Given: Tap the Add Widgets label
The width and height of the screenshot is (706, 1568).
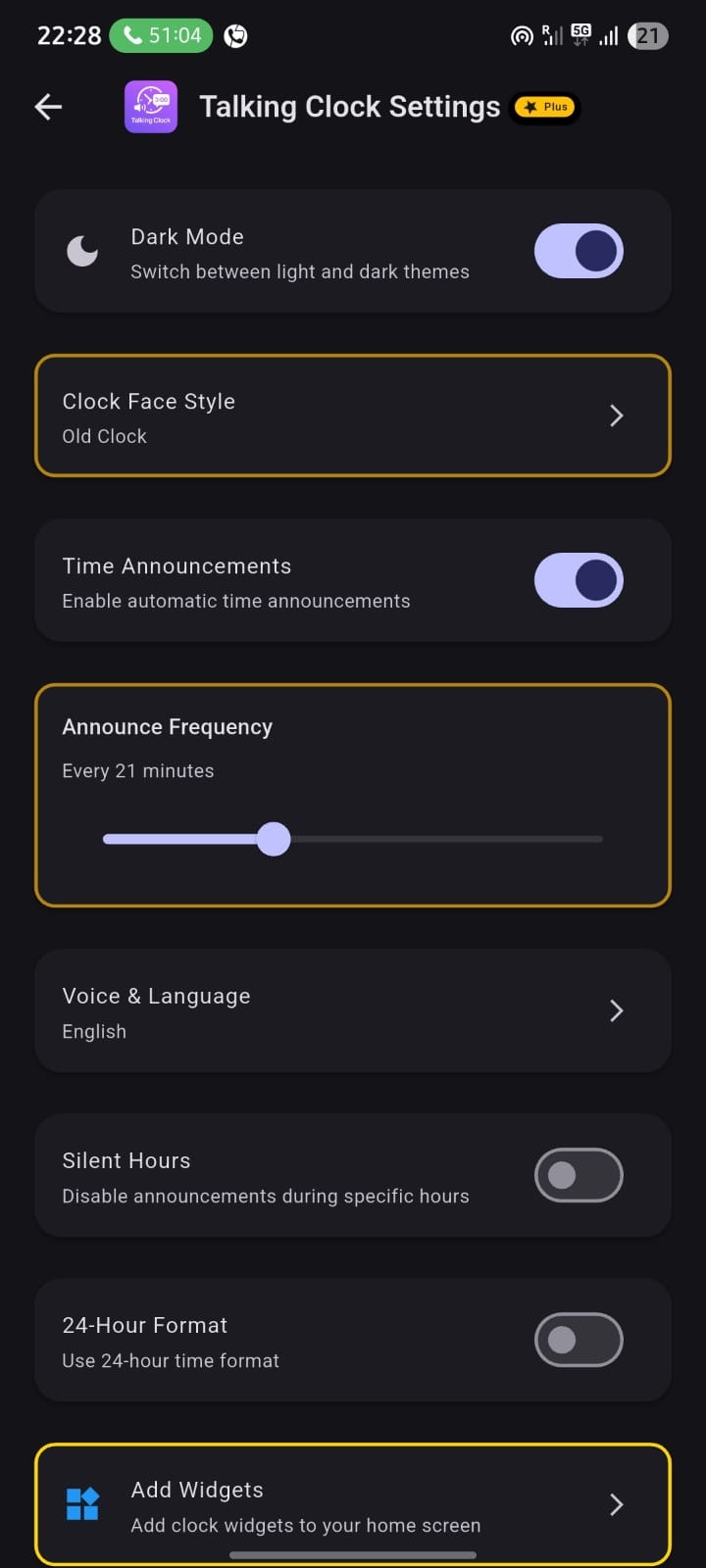Looking at the screenshot, I should tap(197, 1489).
